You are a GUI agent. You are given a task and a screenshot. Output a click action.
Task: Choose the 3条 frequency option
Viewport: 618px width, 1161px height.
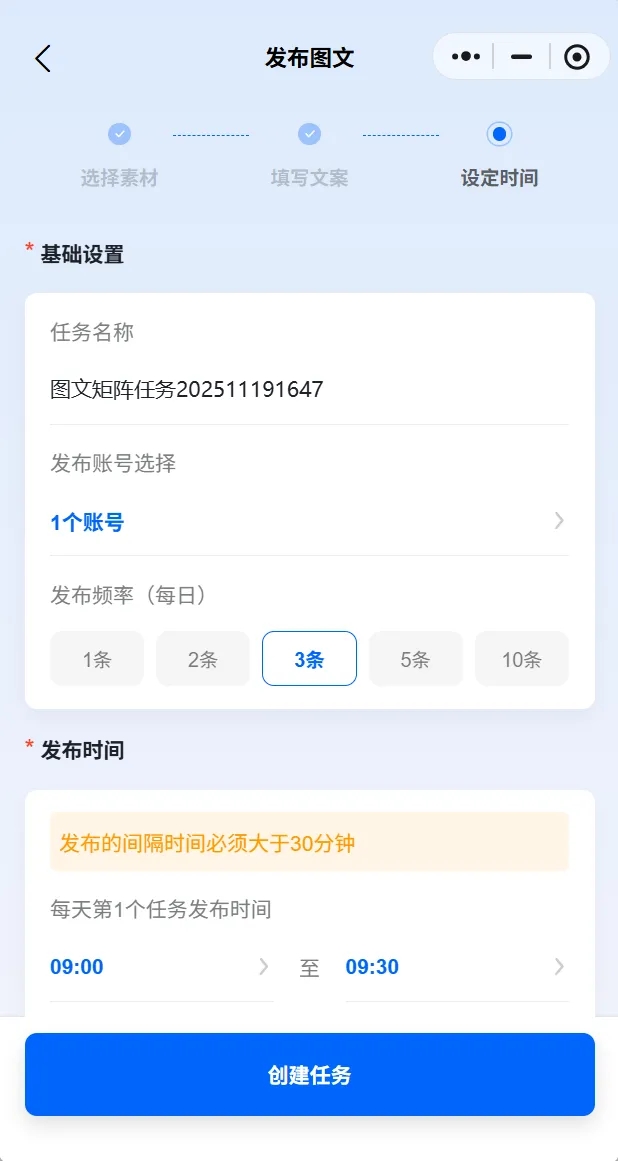(309, 659)
